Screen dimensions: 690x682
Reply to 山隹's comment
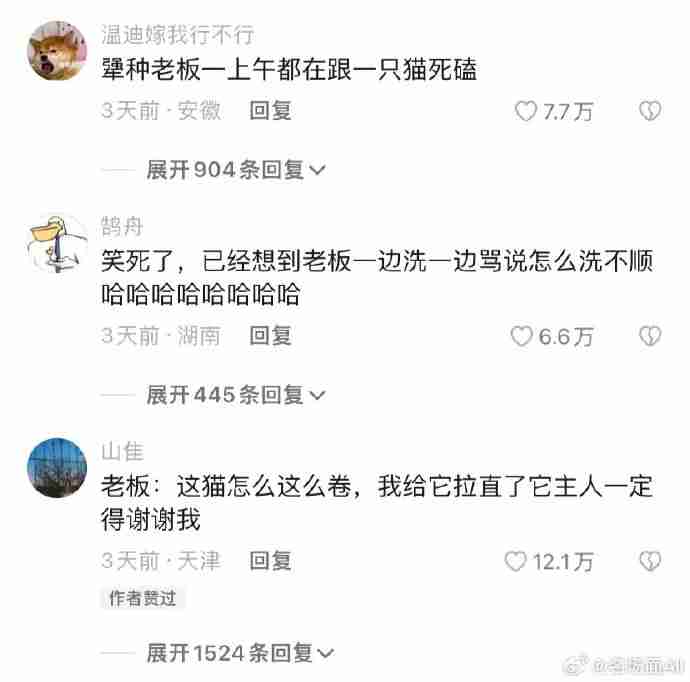(270, 561)
